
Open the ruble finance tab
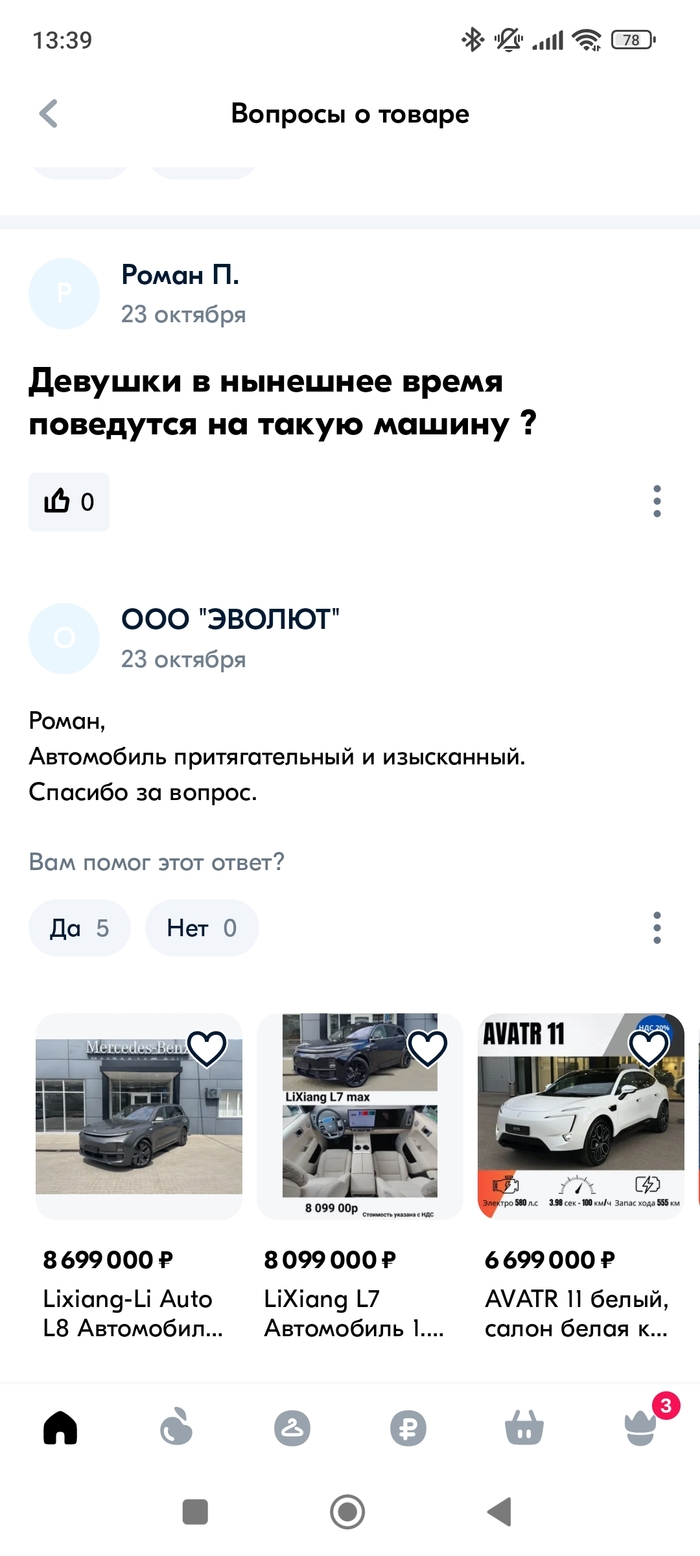[x=408, y=1427]
